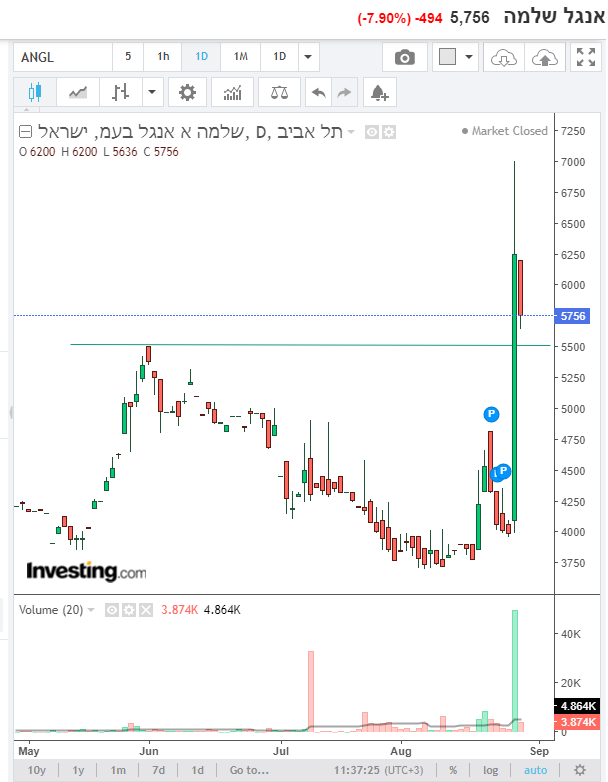
Task: Remove the Volume indicator
Action: pyautogui.click(x=145, y=610)
